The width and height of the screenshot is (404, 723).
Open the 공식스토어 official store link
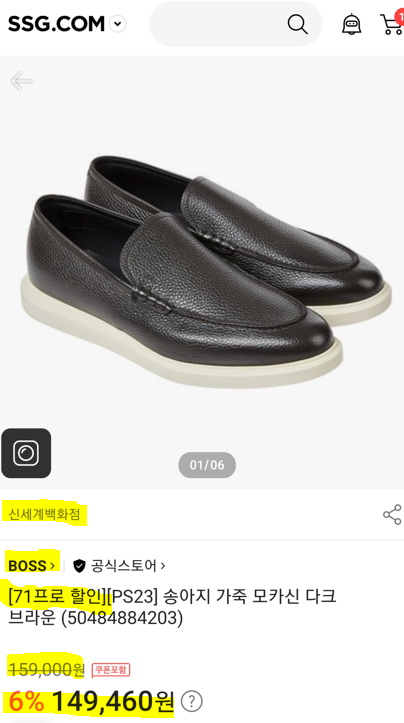point(119,565)
